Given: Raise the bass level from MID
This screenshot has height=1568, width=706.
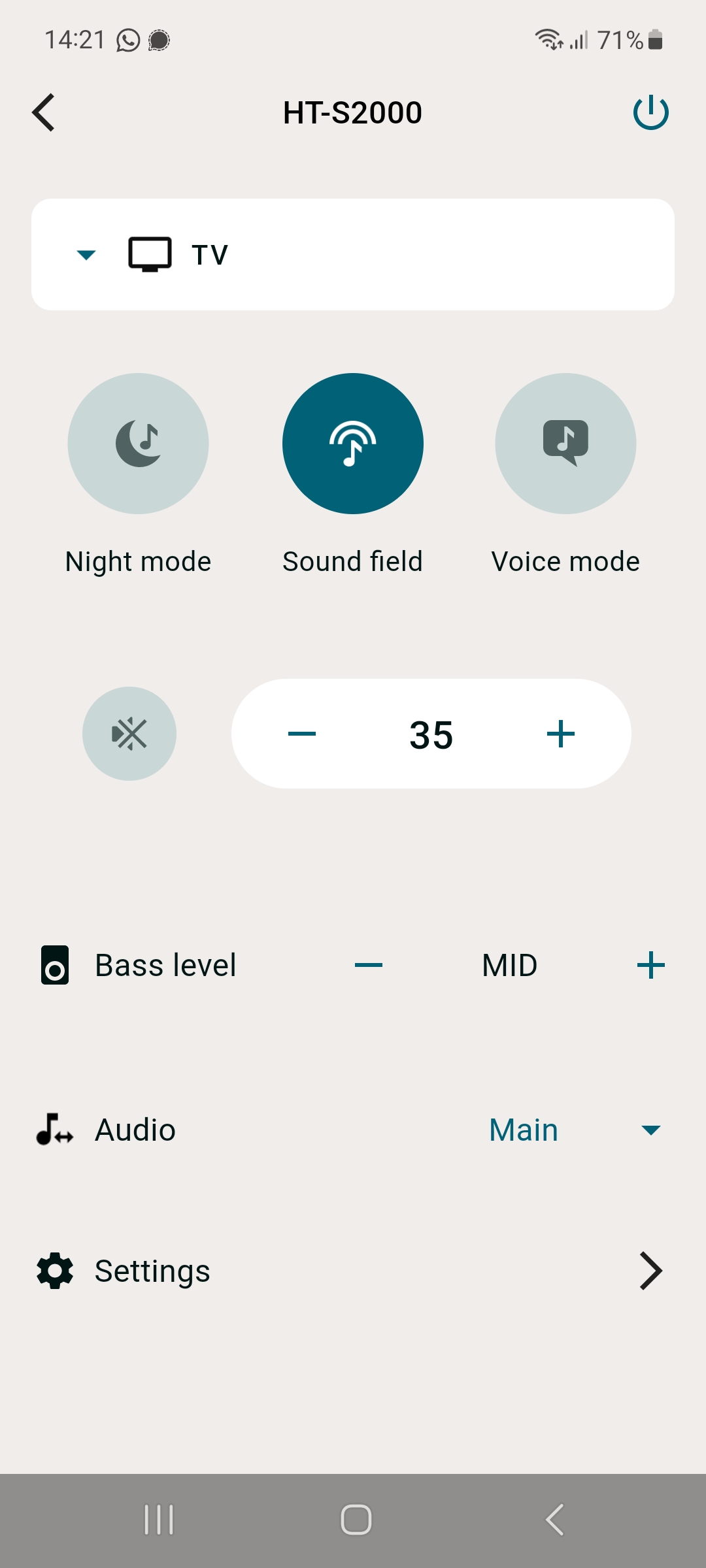Looking at the screenshot, I should (x=651, y=965).
